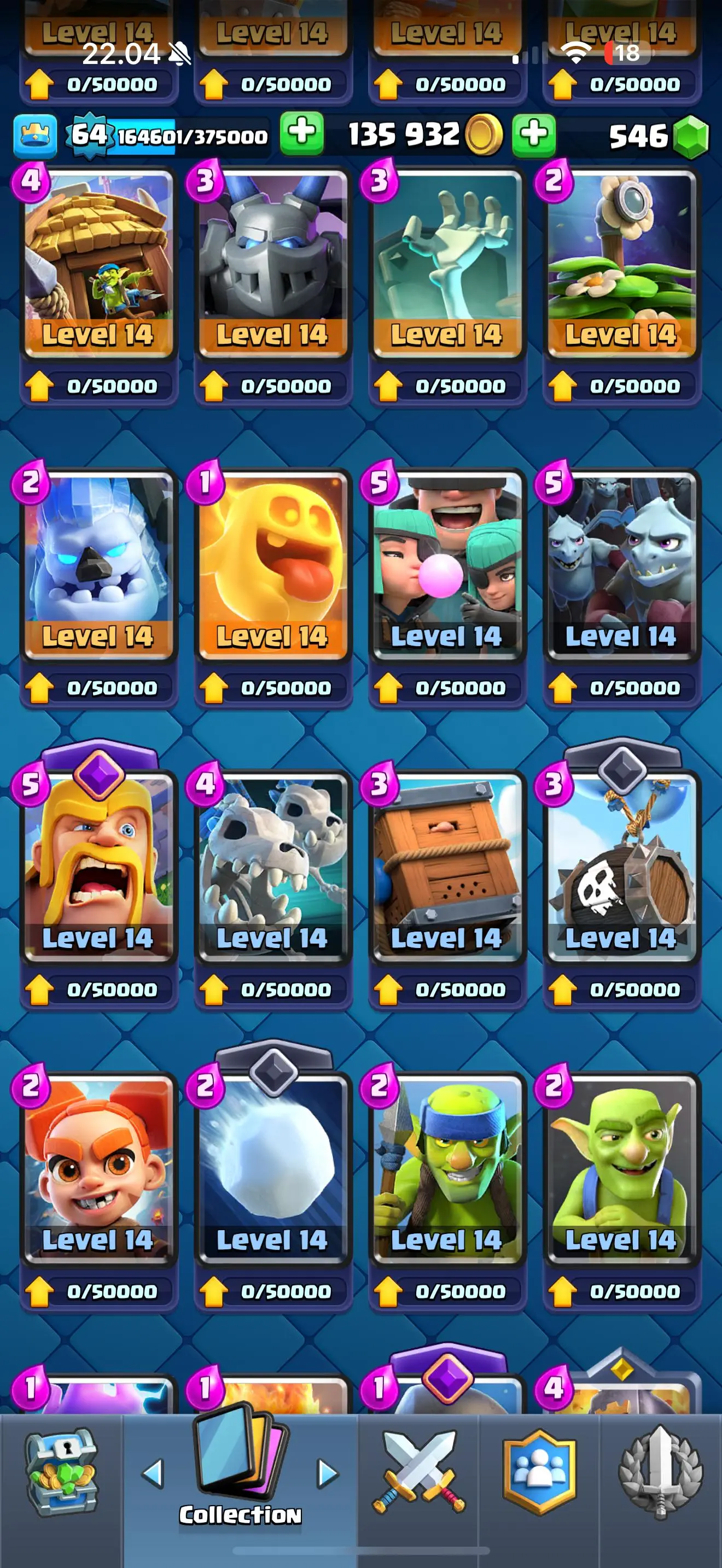Open the King level crown icon
The height and width of the screenshot is (1568, 722).
click(x=36, y=135)
